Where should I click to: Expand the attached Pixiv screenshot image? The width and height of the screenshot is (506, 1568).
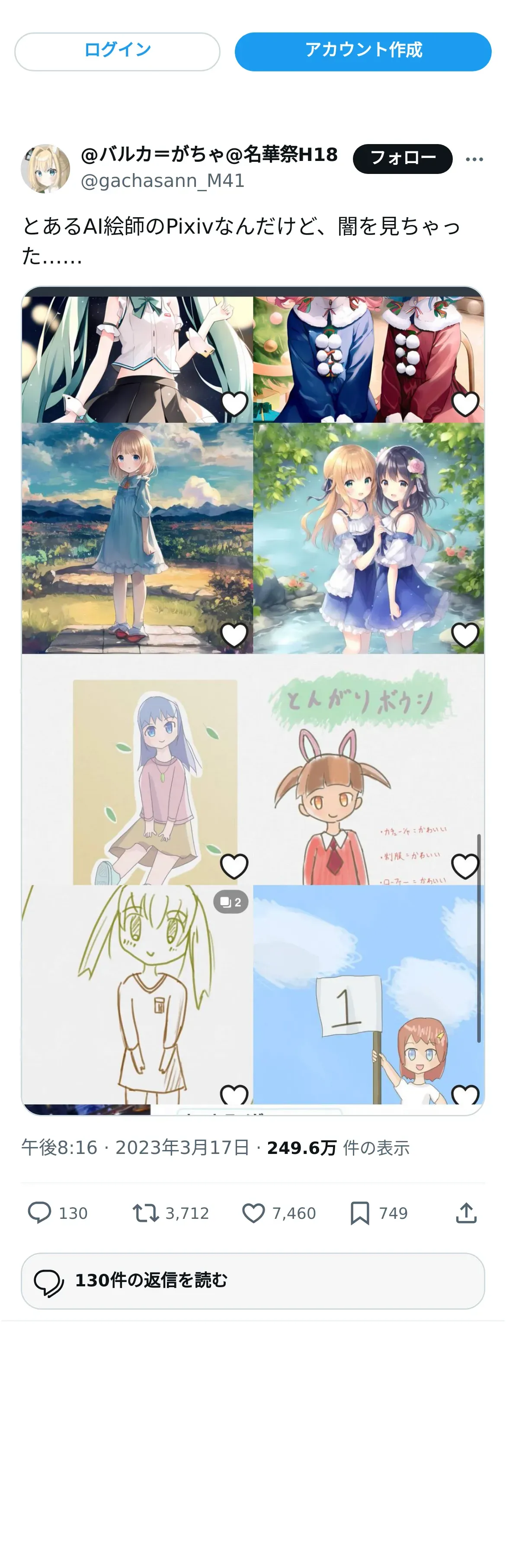tap(253, 700)
